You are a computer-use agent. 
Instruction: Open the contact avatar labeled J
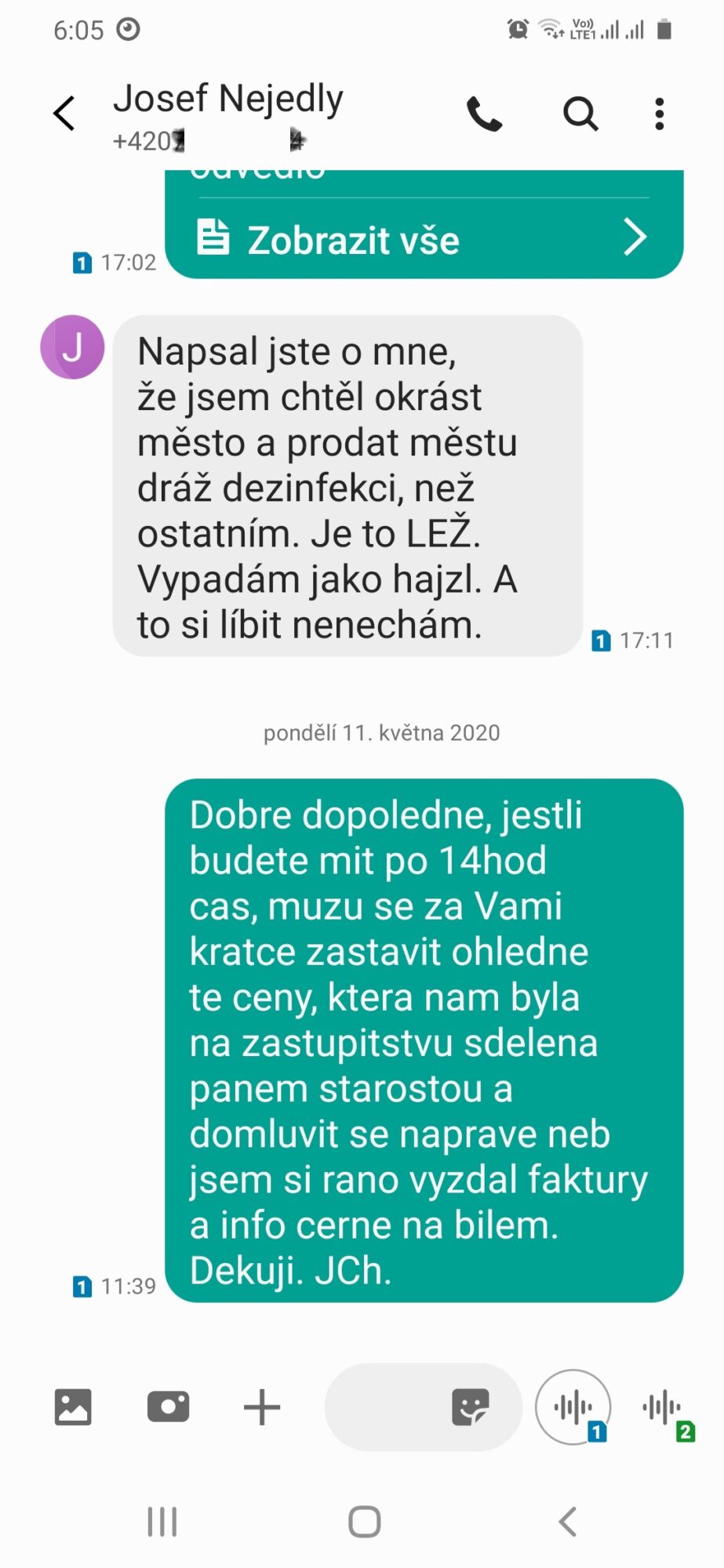click(x=72, y=347)
